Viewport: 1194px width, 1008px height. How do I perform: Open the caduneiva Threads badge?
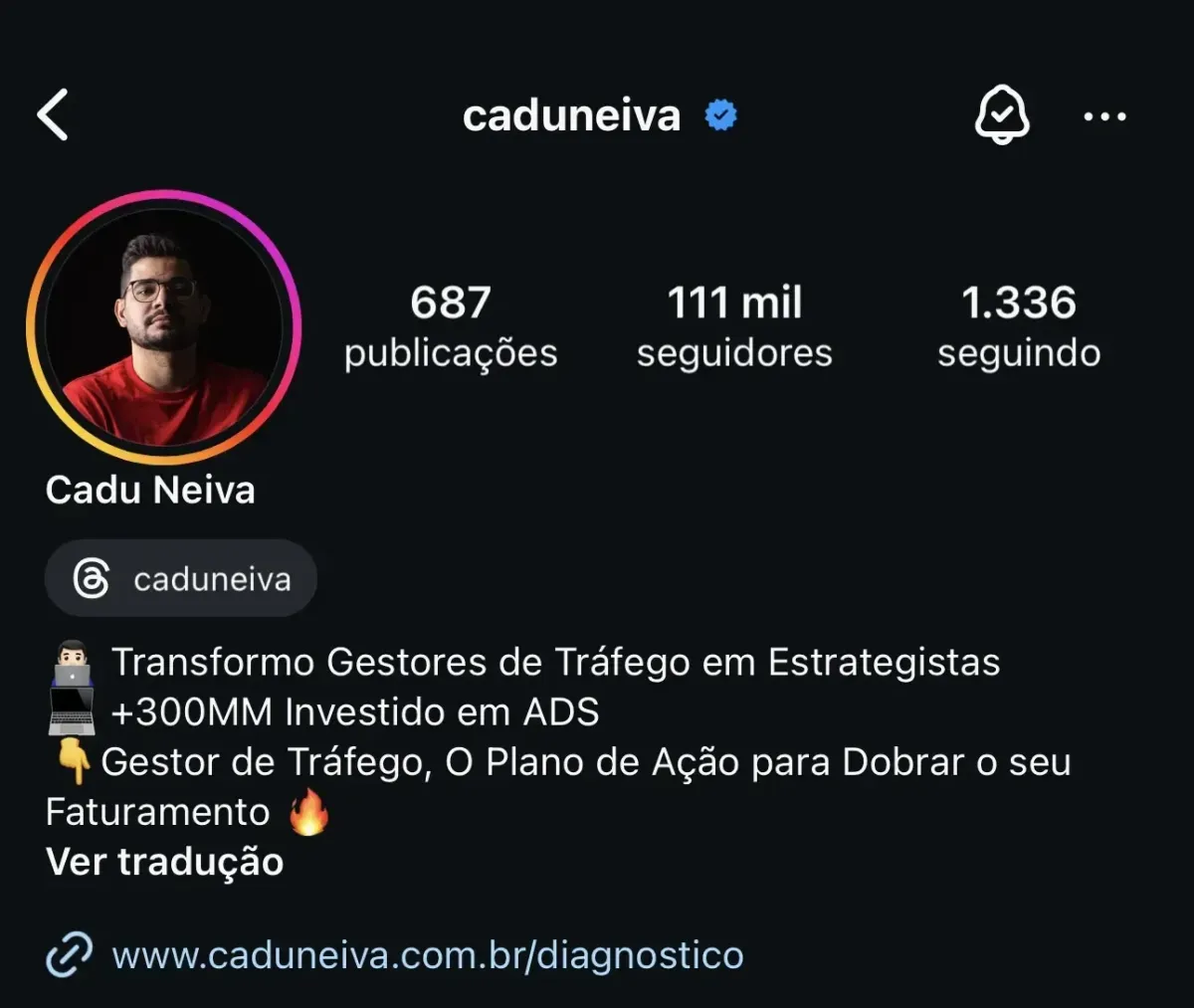181,579
